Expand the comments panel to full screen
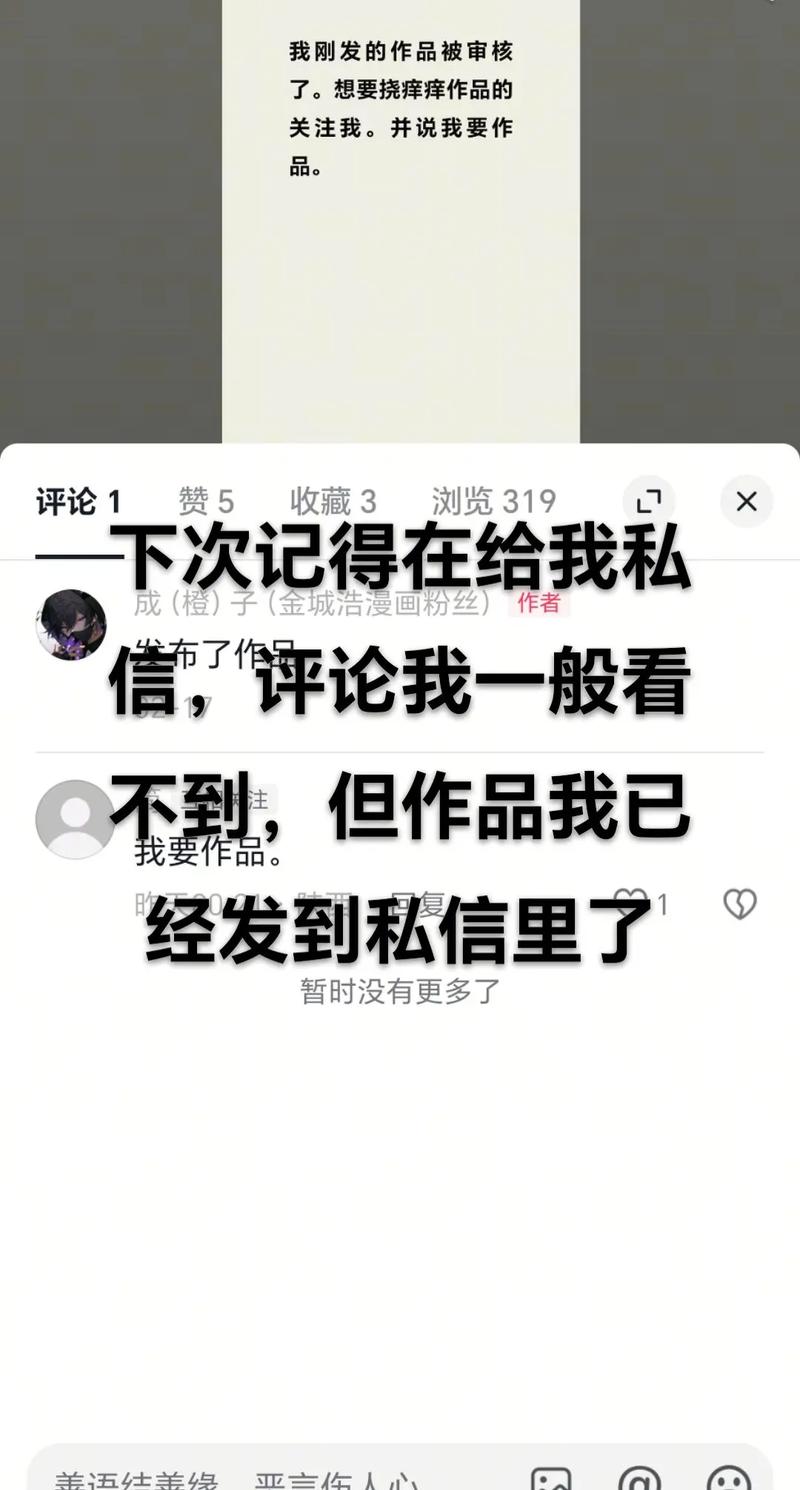The width and height of the screenshot is (800, 1490). tap(649, 502)
